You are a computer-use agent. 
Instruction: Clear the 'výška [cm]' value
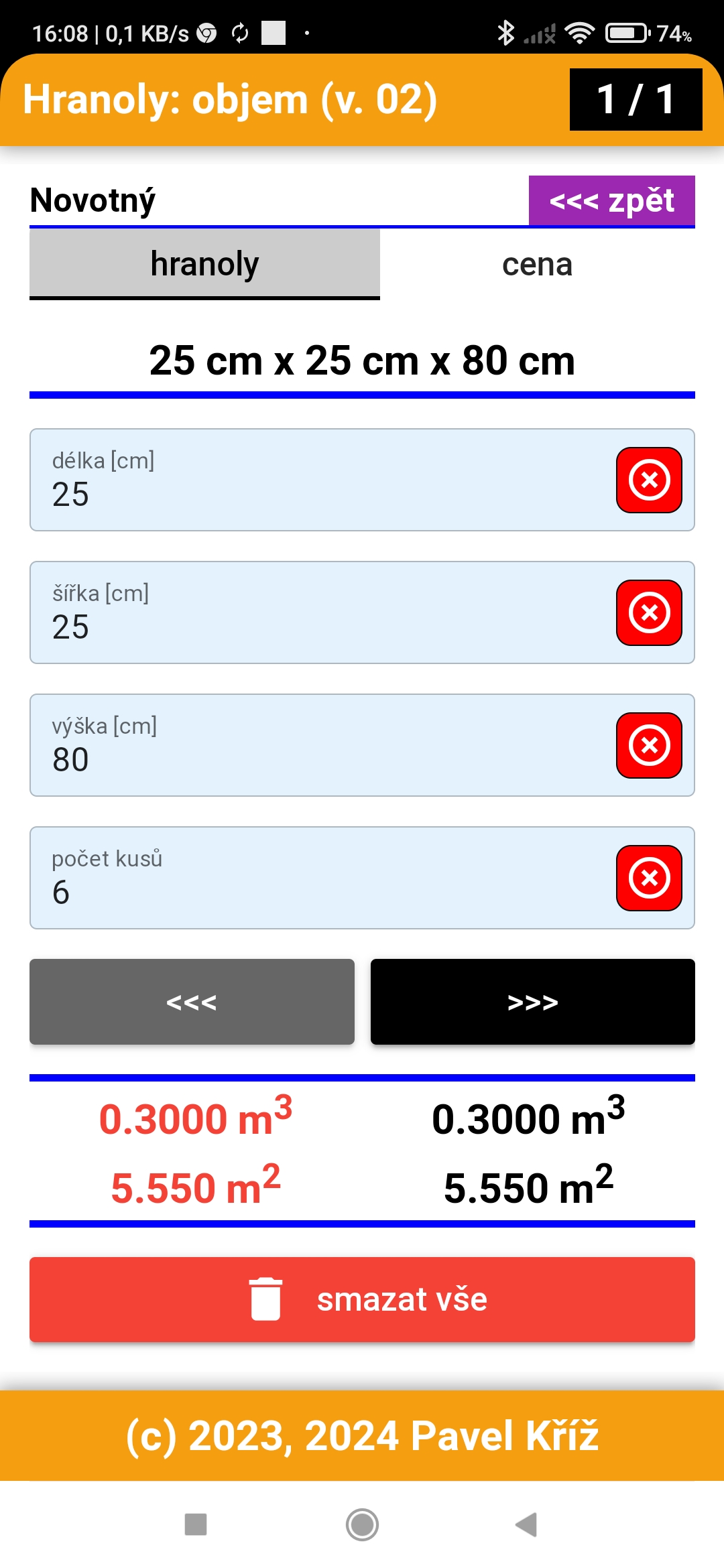point(649,745)
